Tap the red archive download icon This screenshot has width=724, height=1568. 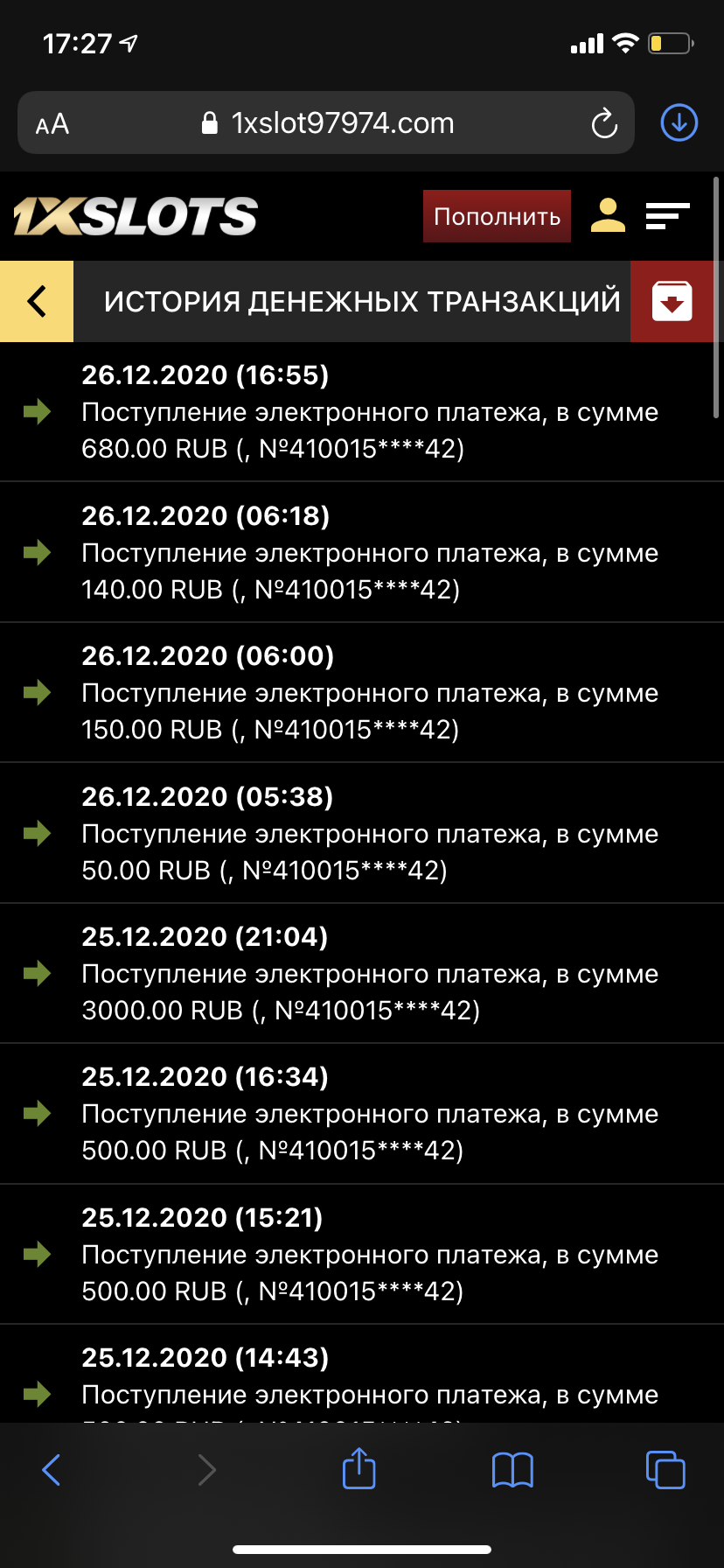pyautogui.click(x=672, y=301)
